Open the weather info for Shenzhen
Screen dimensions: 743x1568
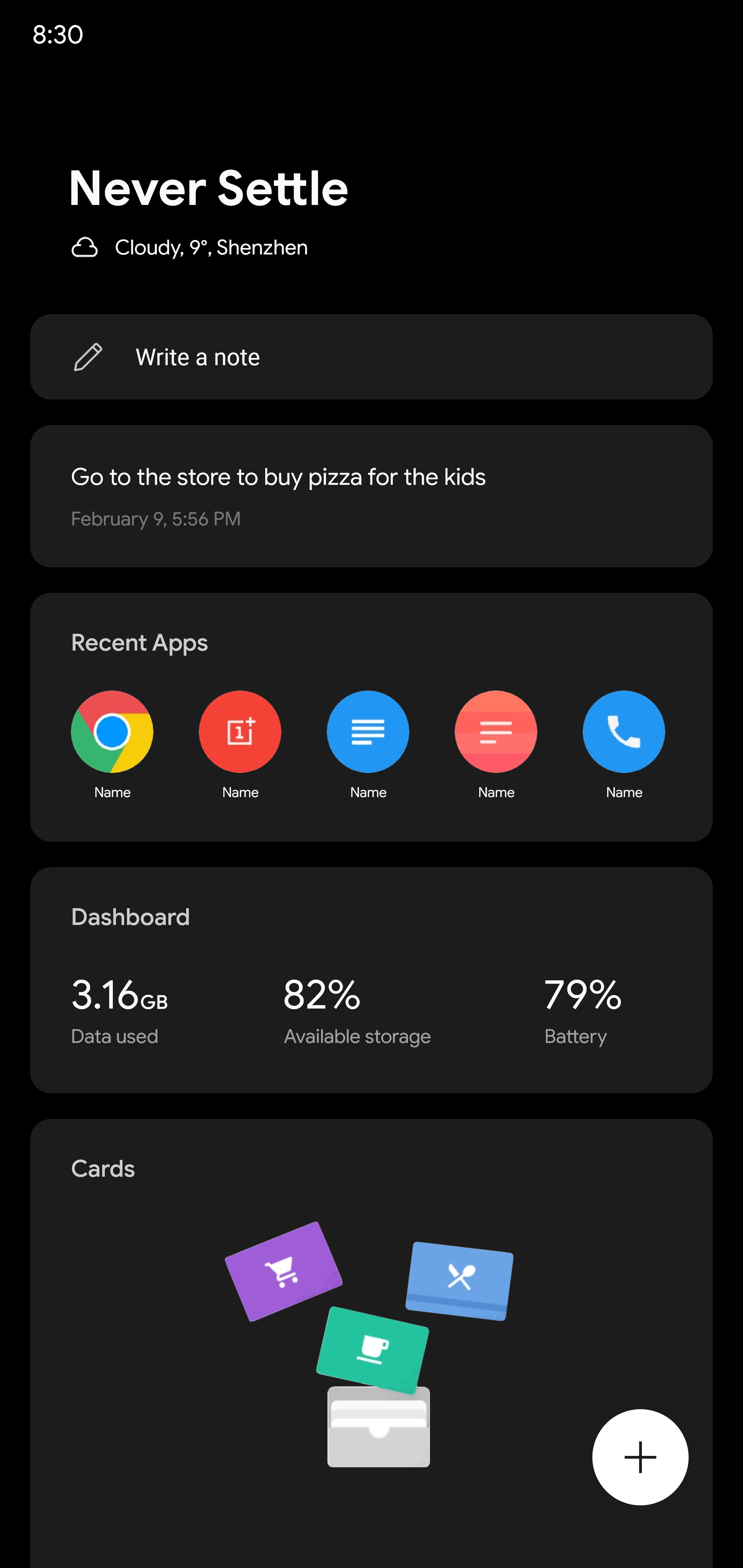190,248
